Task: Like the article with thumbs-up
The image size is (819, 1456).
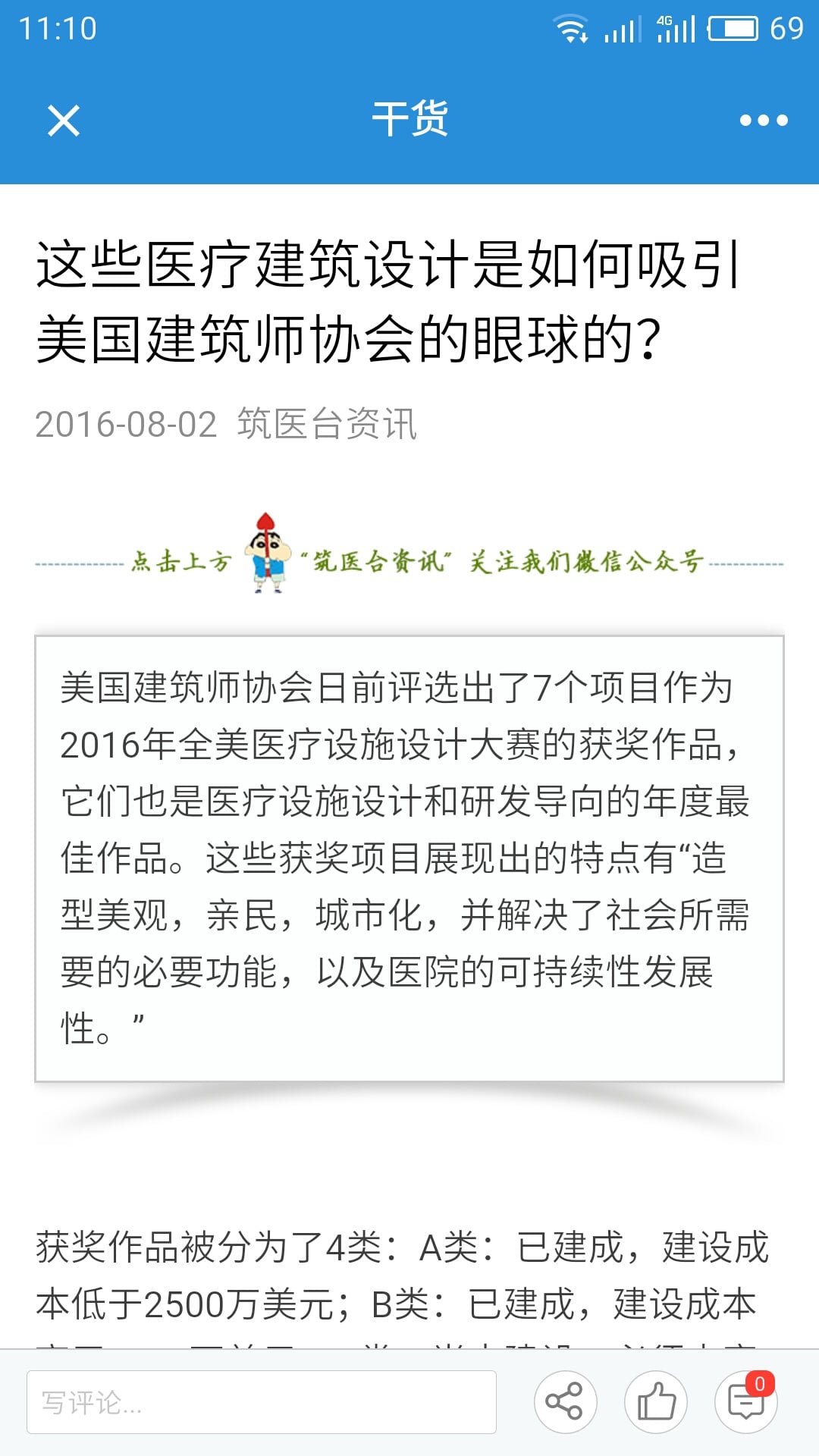Action: click(656, 1402)
